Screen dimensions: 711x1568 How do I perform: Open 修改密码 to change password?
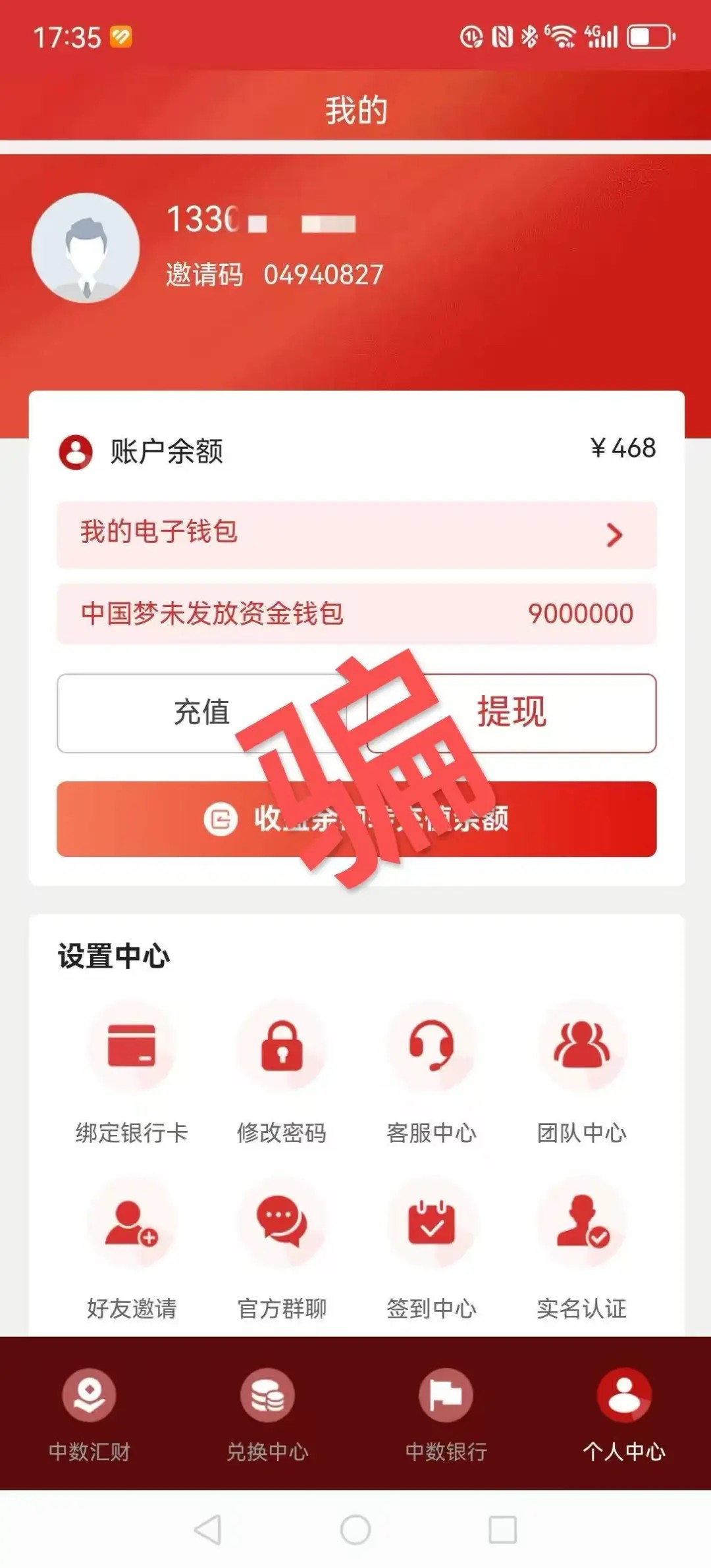click(282, 1072)
